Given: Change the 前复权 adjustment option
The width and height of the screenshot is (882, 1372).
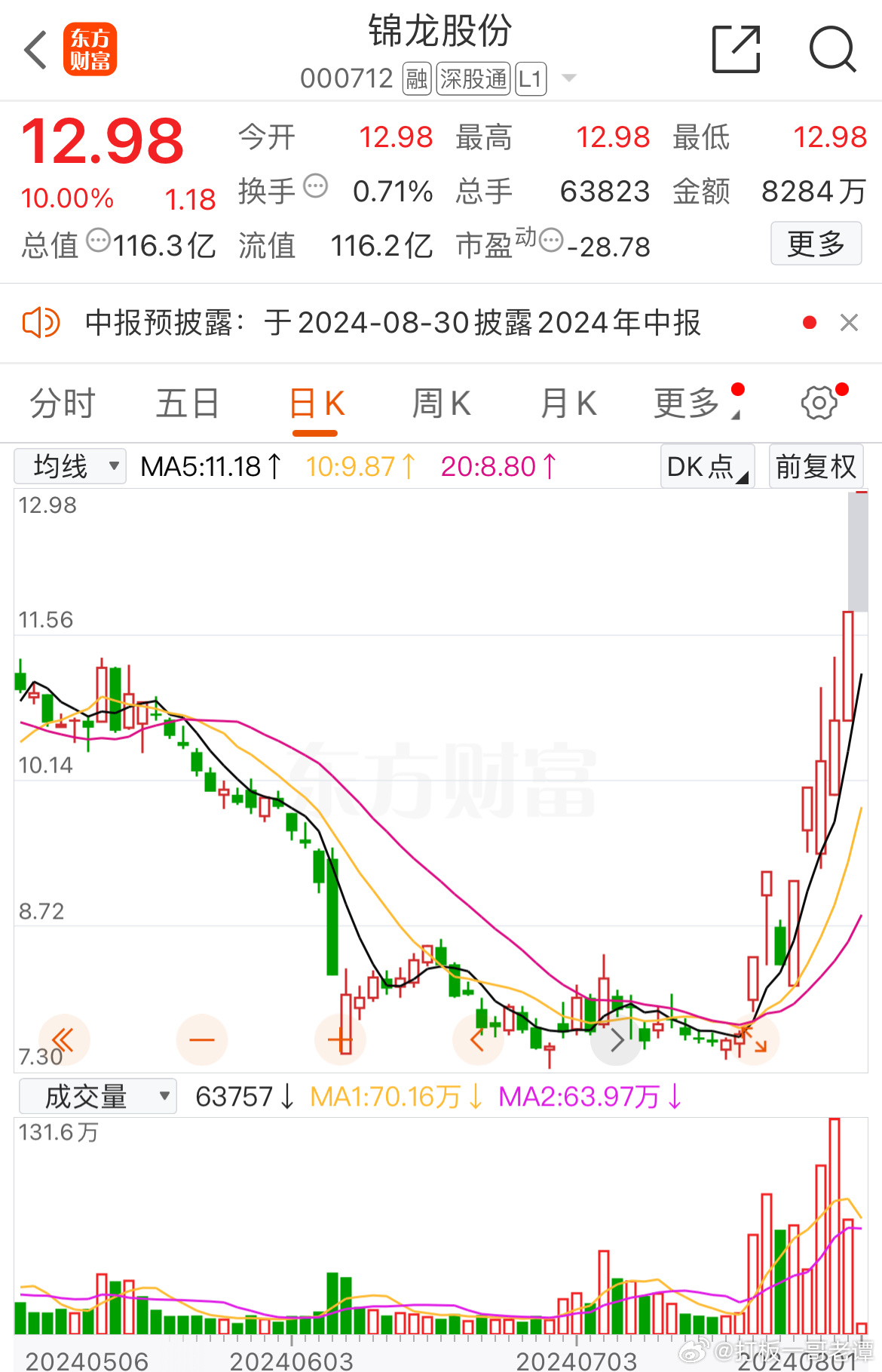Looking at the screenshot, I should pyautogui.click(x=816, y=466).
